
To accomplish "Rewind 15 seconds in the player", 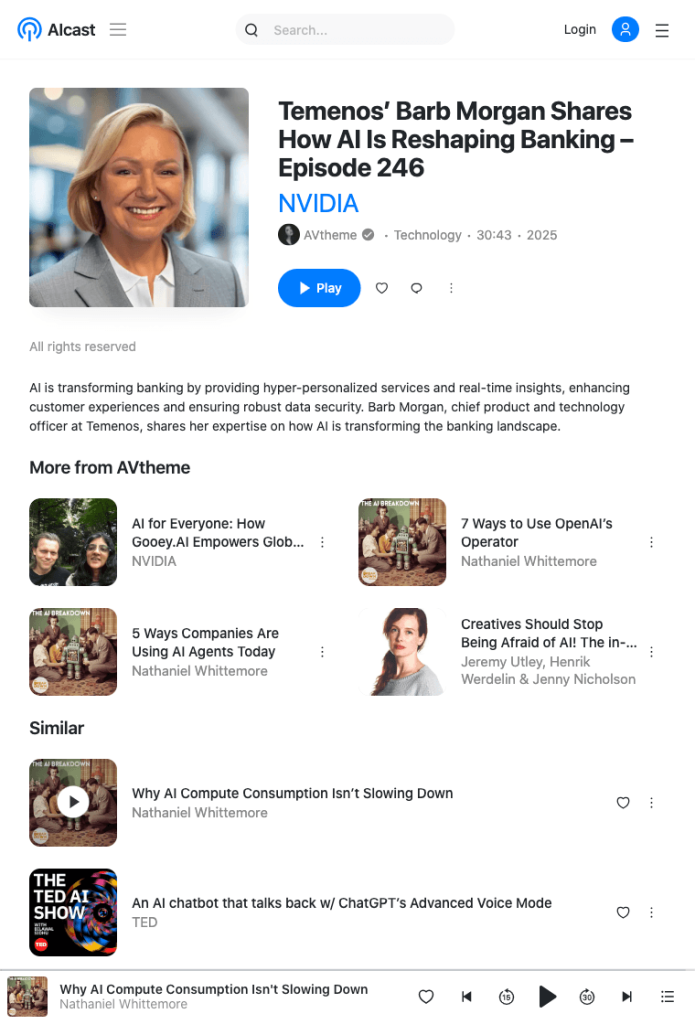I will (506, 997).
